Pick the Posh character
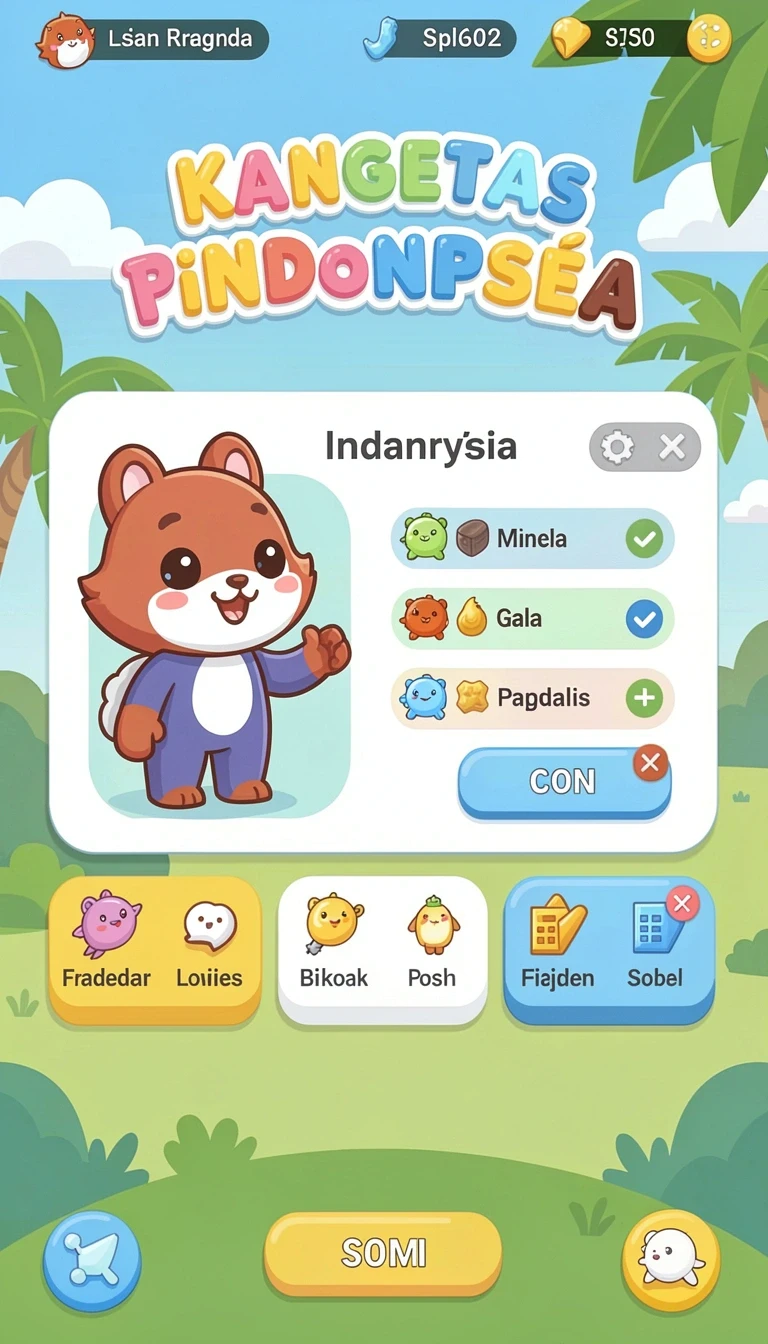 click(432, 942)
